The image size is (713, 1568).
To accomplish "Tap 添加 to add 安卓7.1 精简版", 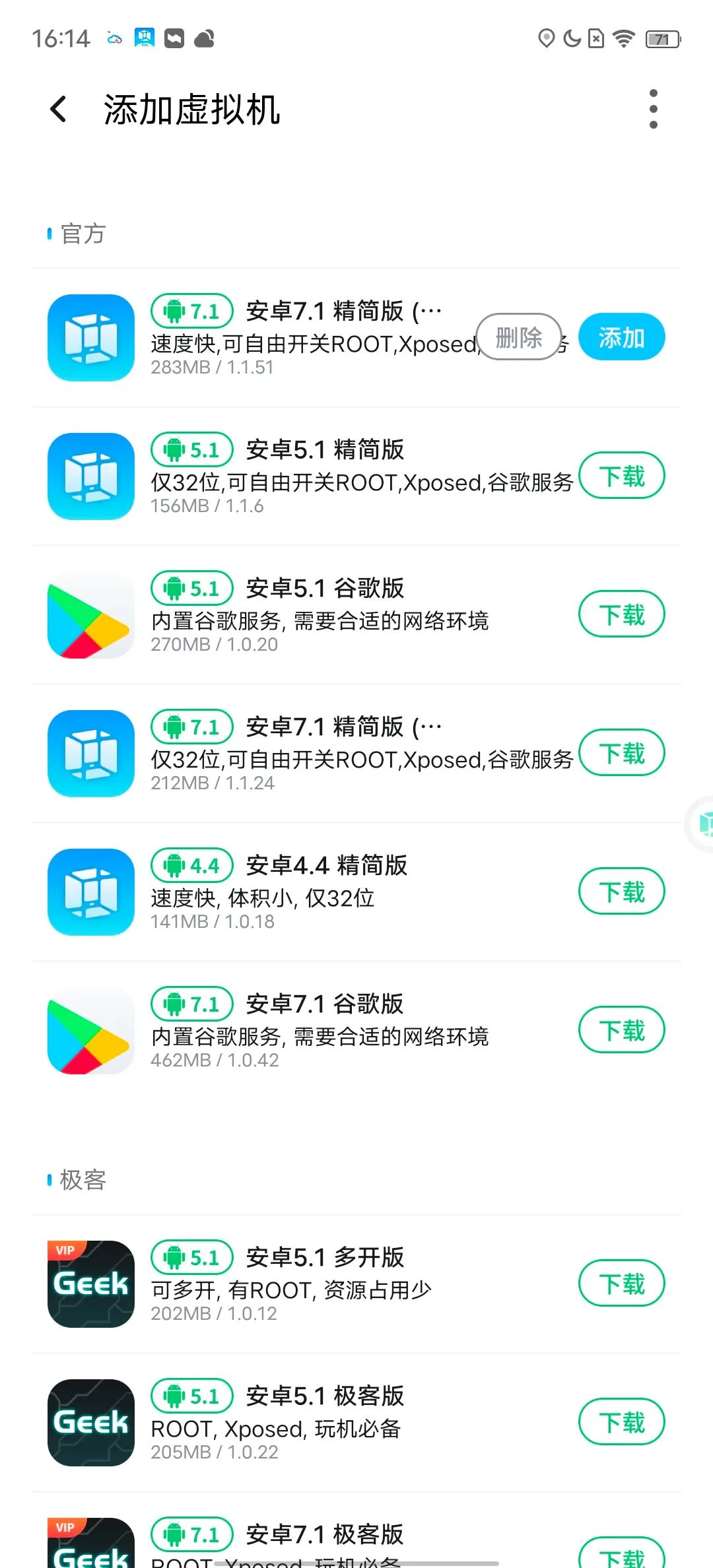I will coord(621,337).
